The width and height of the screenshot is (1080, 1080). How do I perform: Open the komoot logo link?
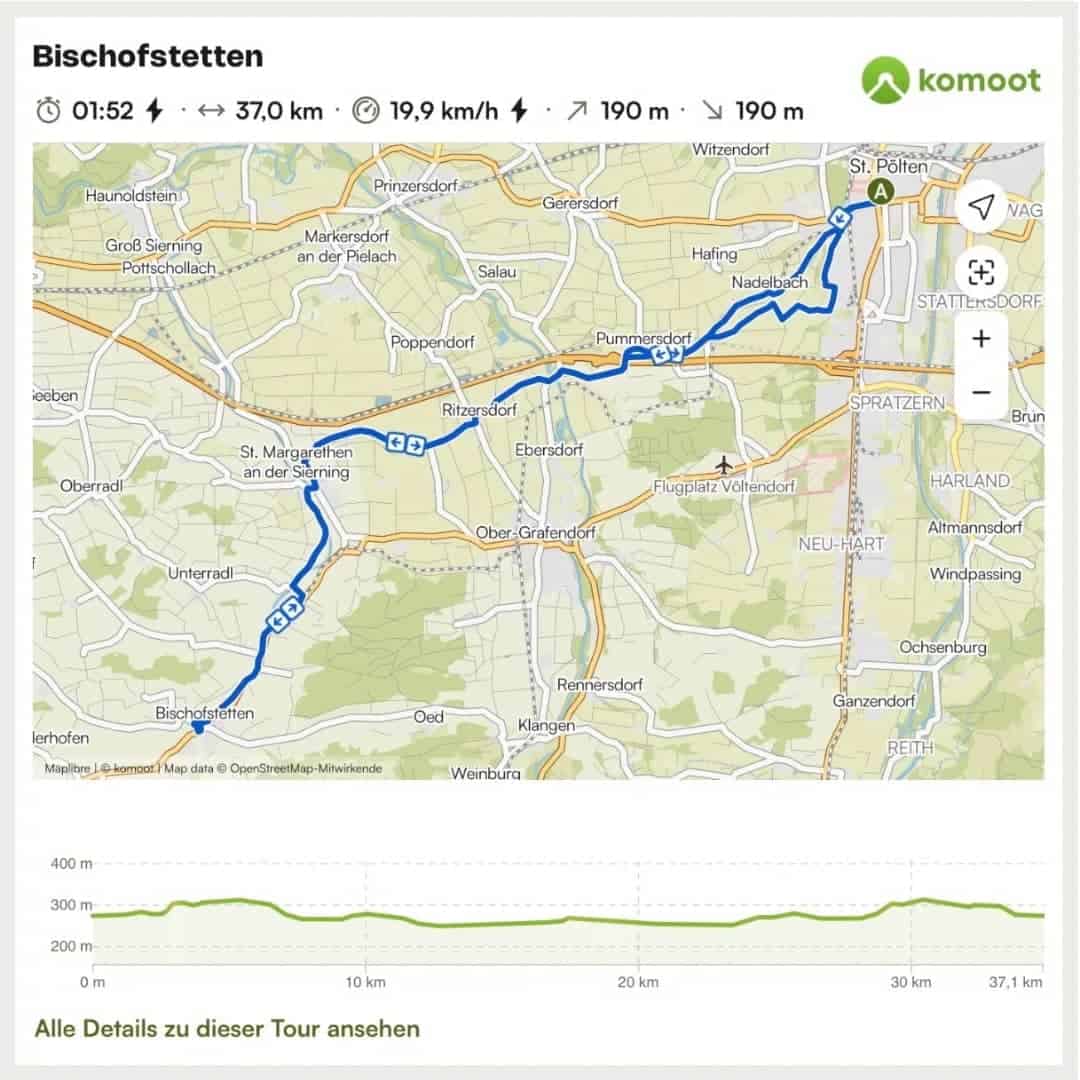951,81
